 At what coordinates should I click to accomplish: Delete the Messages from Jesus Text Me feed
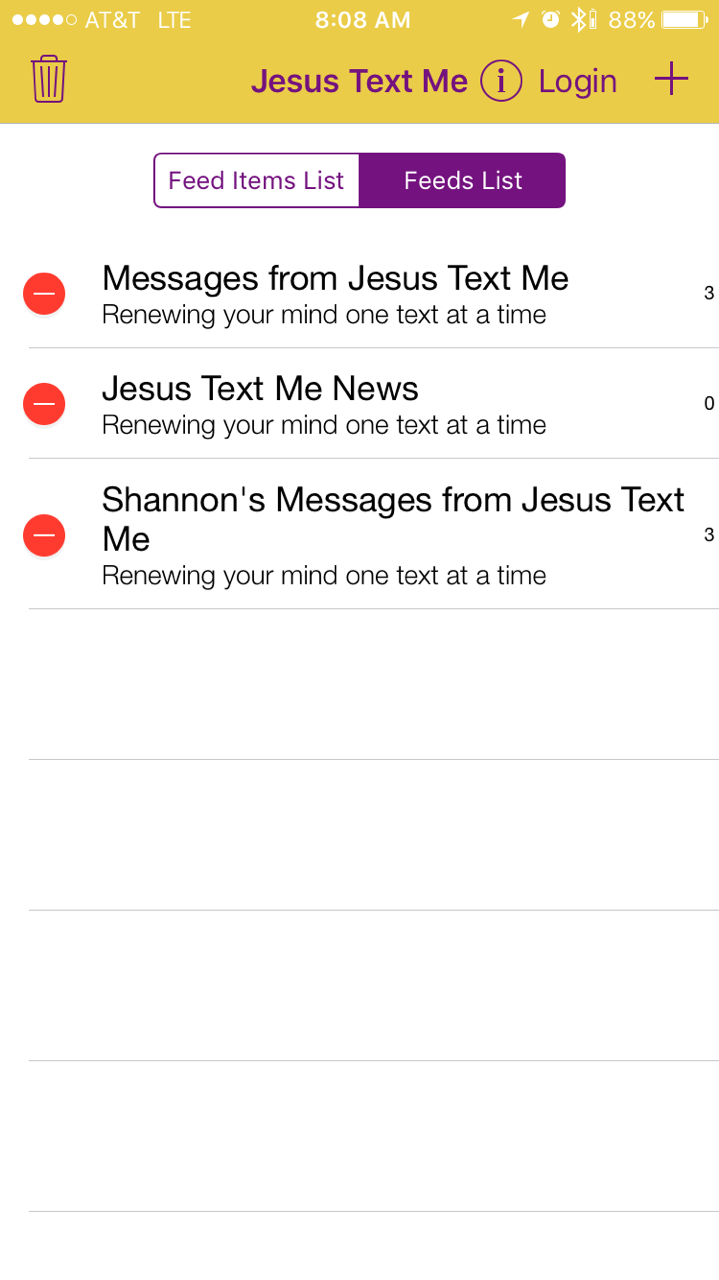pyautogui.click(x=44, y=293)
